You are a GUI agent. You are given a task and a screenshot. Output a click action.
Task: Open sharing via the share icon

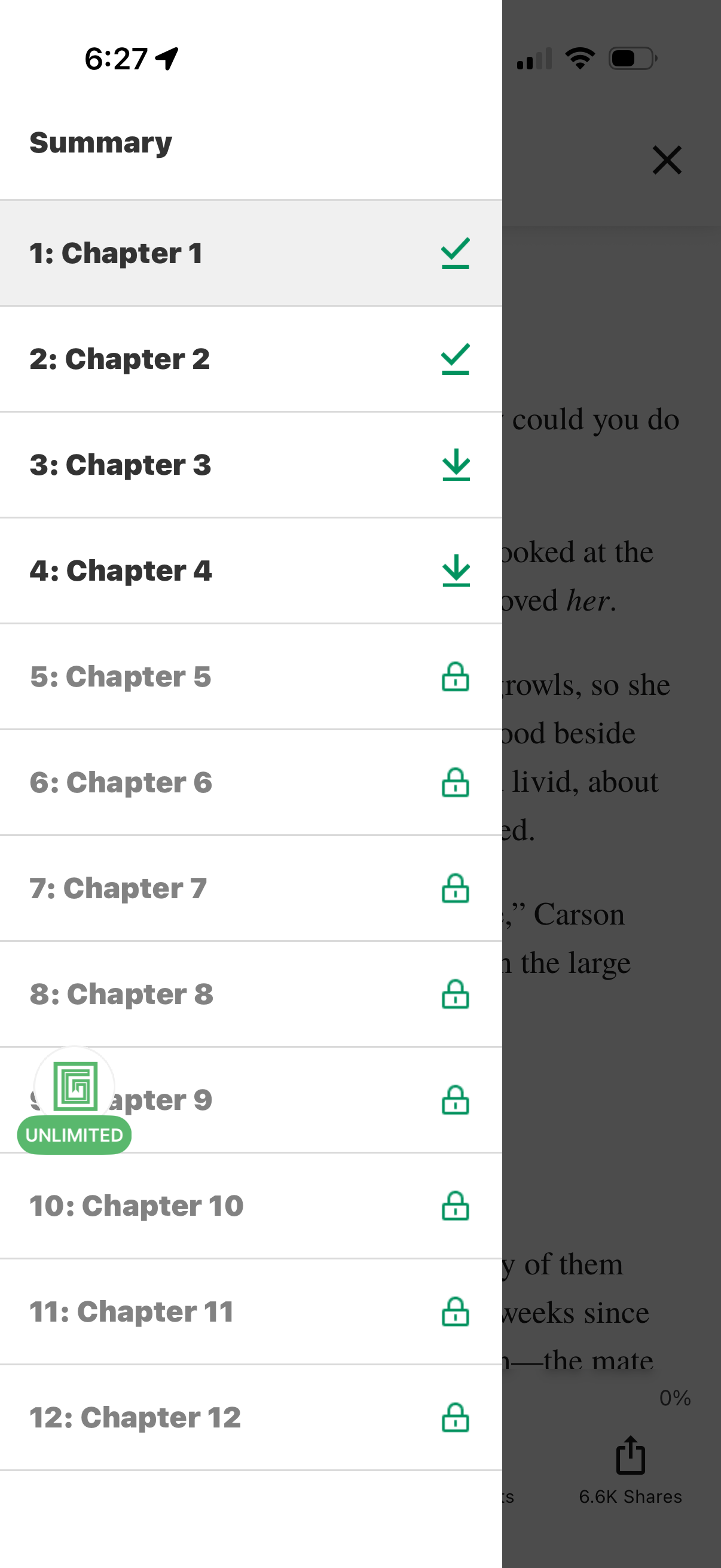click(630, 1455)
